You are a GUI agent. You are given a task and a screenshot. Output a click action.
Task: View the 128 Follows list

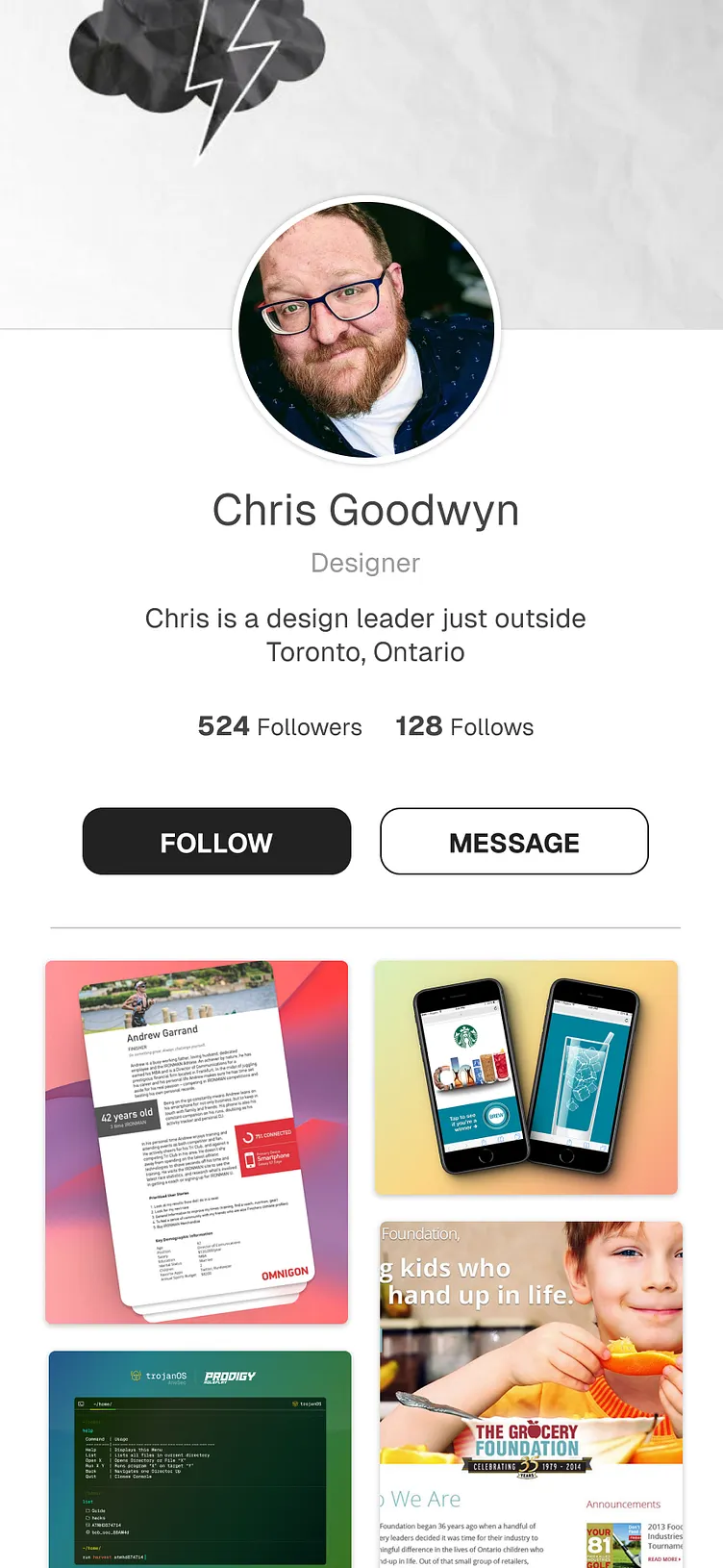pyautogui.click(x=464, y=727)
